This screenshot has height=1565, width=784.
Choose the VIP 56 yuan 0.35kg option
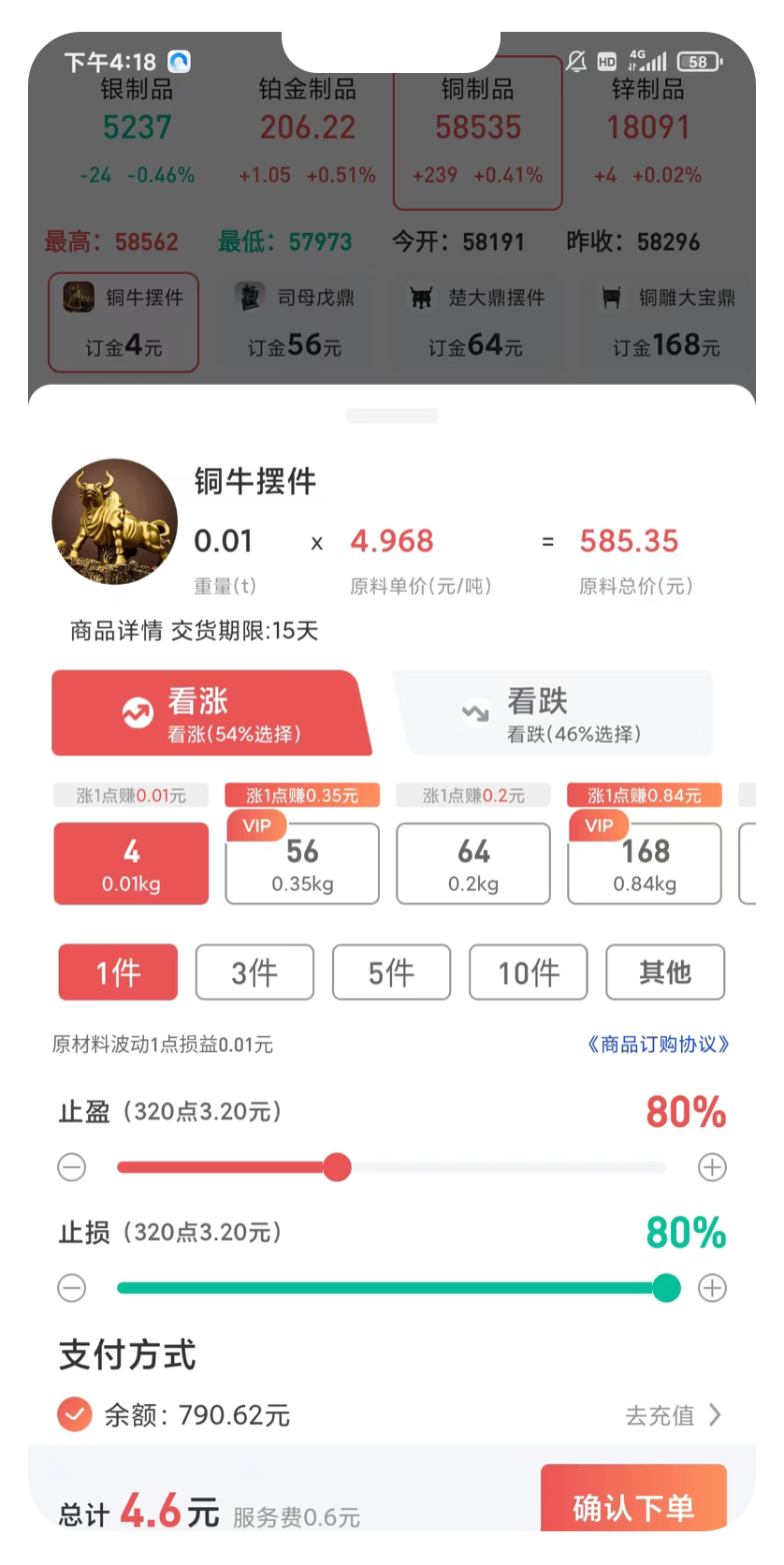click(302, 863)
